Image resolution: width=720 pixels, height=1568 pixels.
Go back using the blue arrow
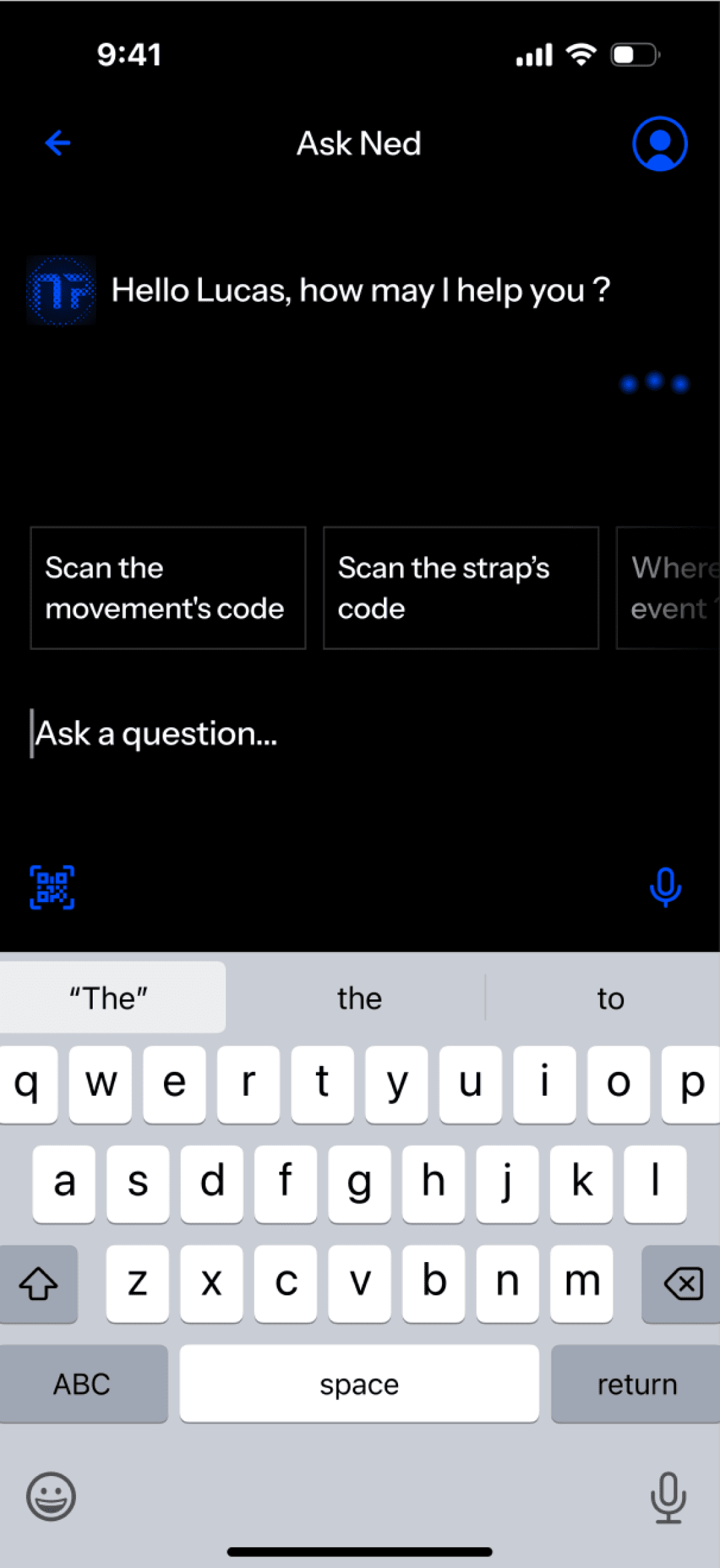58,143
